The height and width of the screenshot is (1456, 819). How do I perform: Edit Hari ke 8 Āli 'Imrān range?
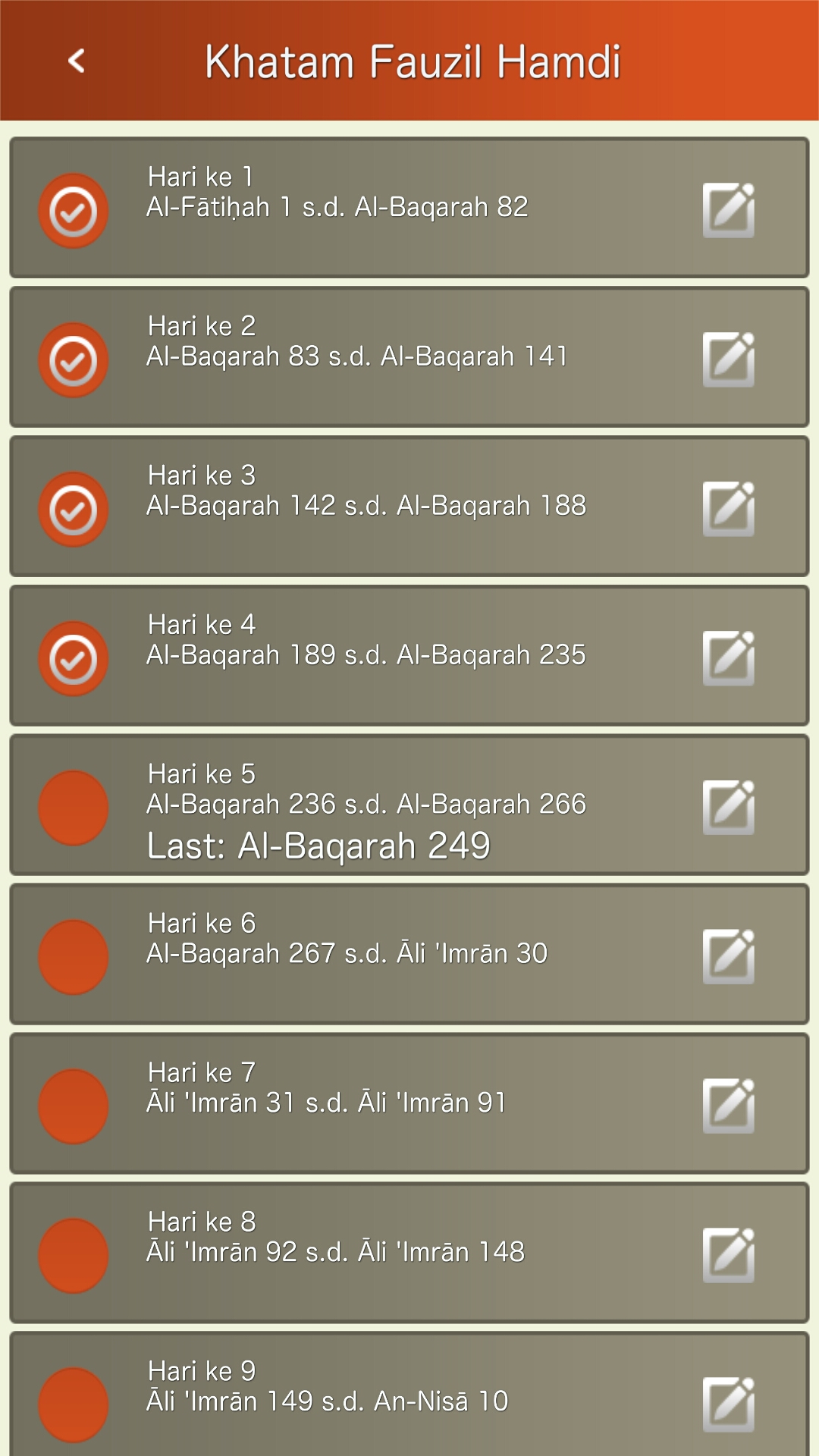pyautogui.click(x=728, y=1256)
